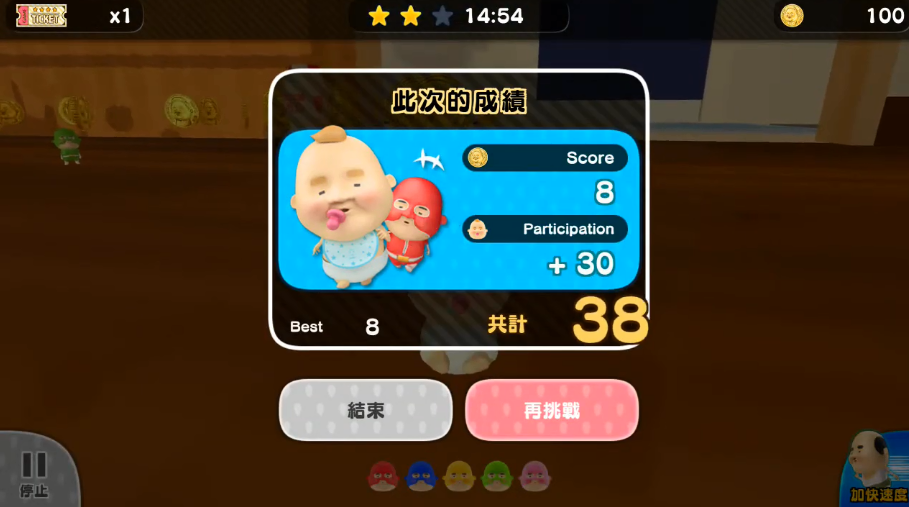Tap the 加快速度 speed-up button
Screen dimensions: 909x507
[877, 470]
